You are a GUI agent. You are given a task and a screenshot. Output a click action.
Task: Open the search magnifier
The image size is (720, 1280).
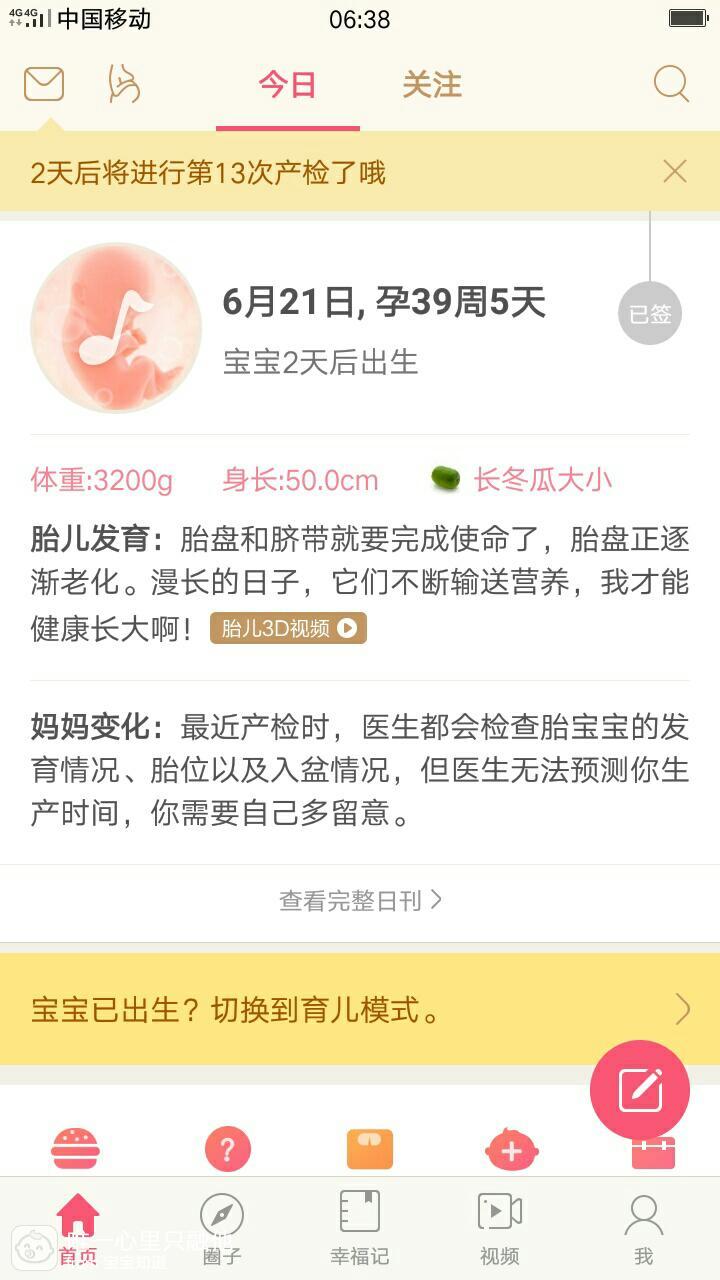(x=672, y=84)
